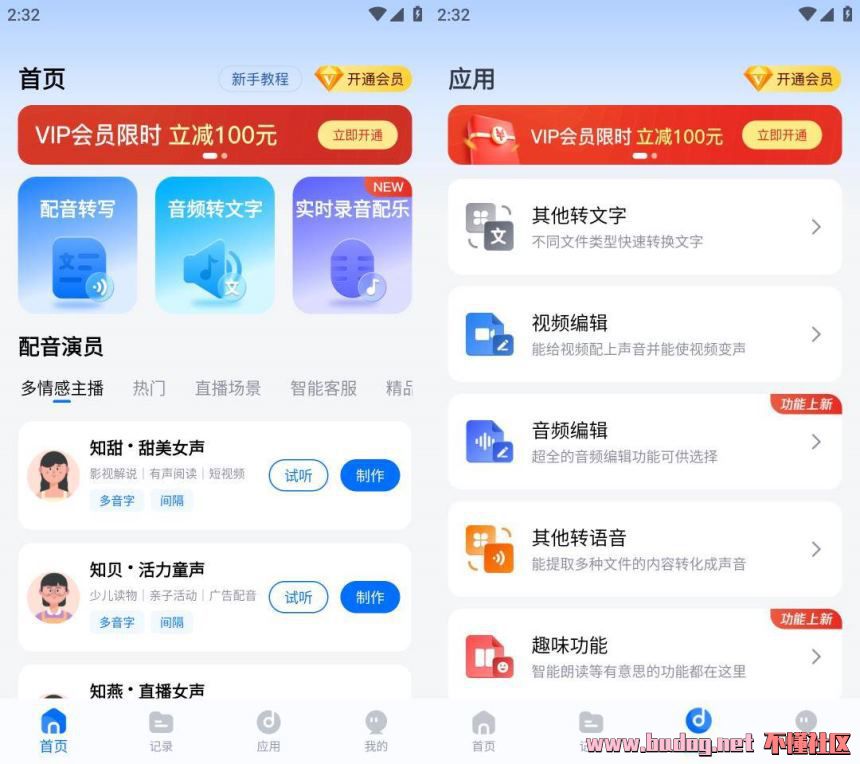Open the 趣味功能 row
This screenshot has height=764, width=860.
click(x=644, y=656)
